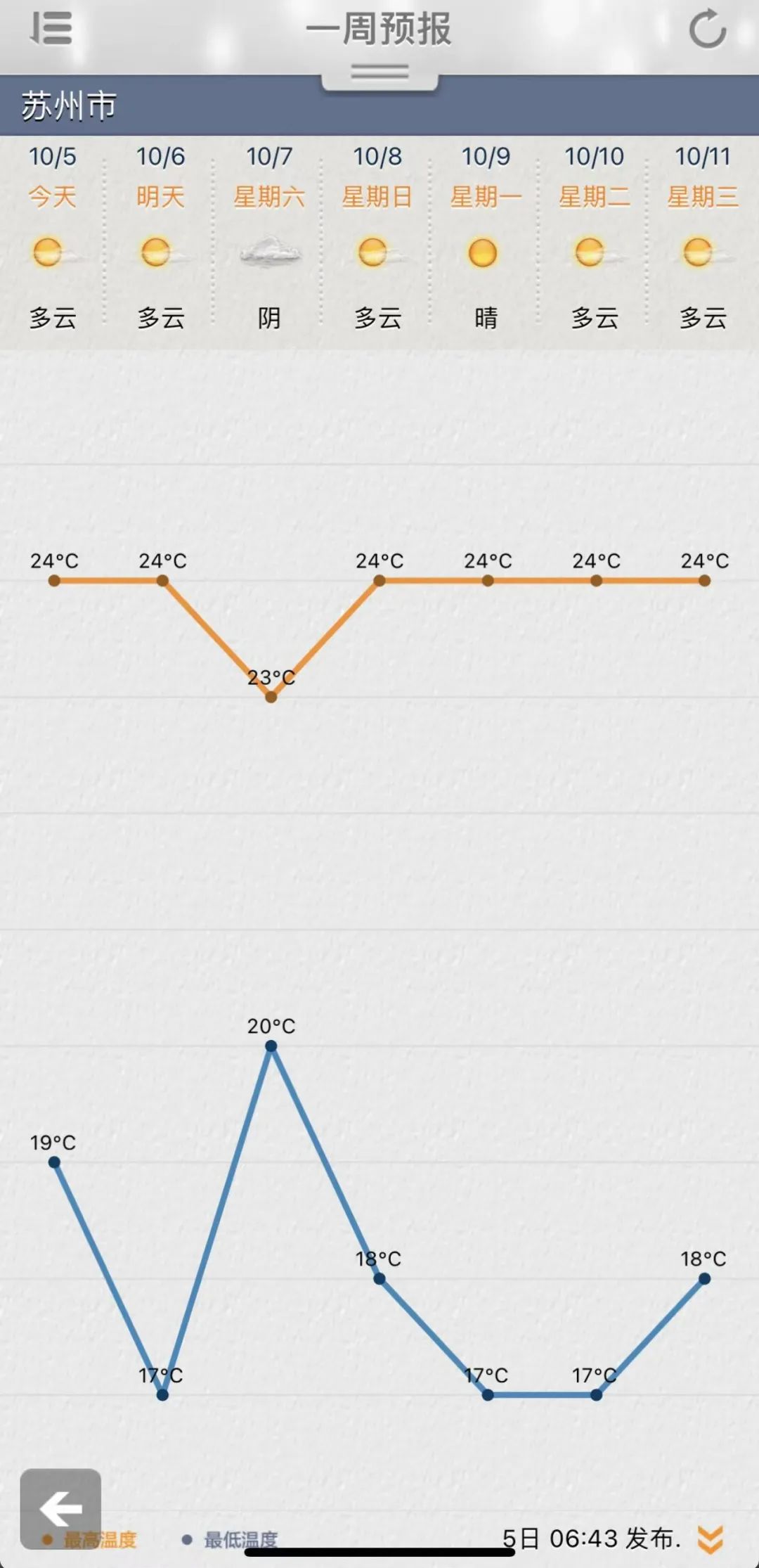Refresh the weekly forecast
This screenshot has height=1568, width=759.
[707, 30]
